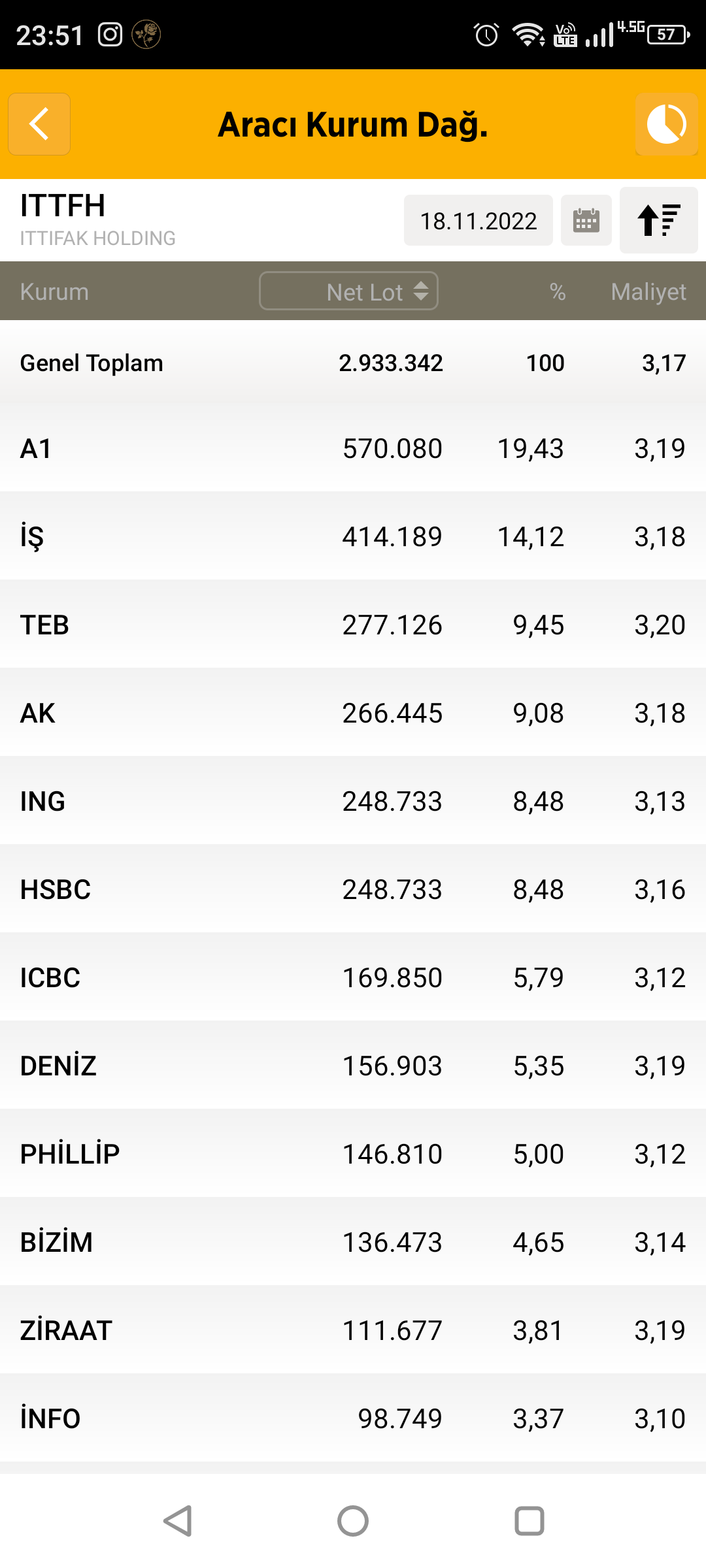
Task: Tap Android home button
Action: (x=353, y=1521)
